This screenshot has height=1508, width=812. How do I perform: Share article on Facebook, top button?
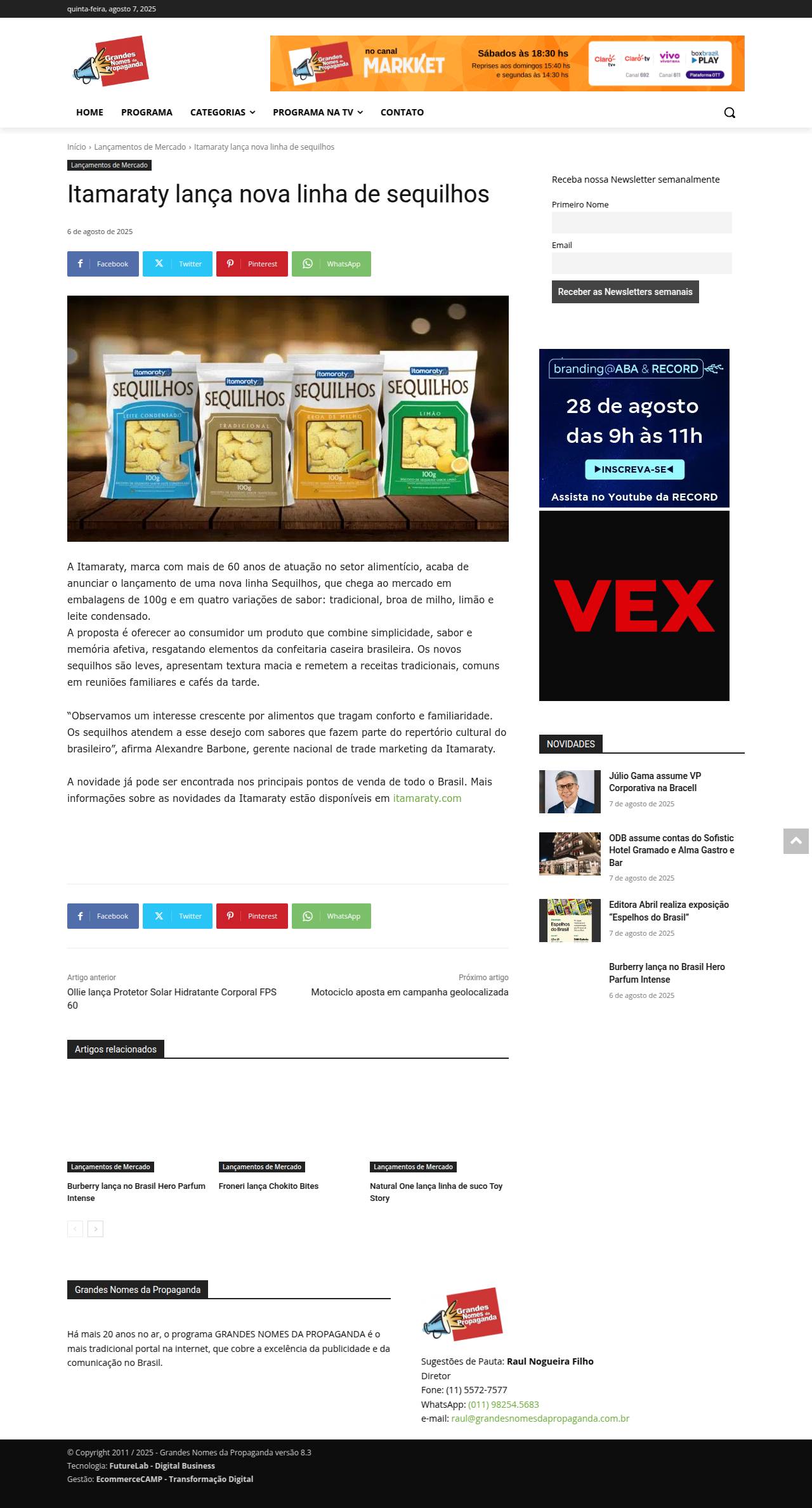(x=103, y=264)
